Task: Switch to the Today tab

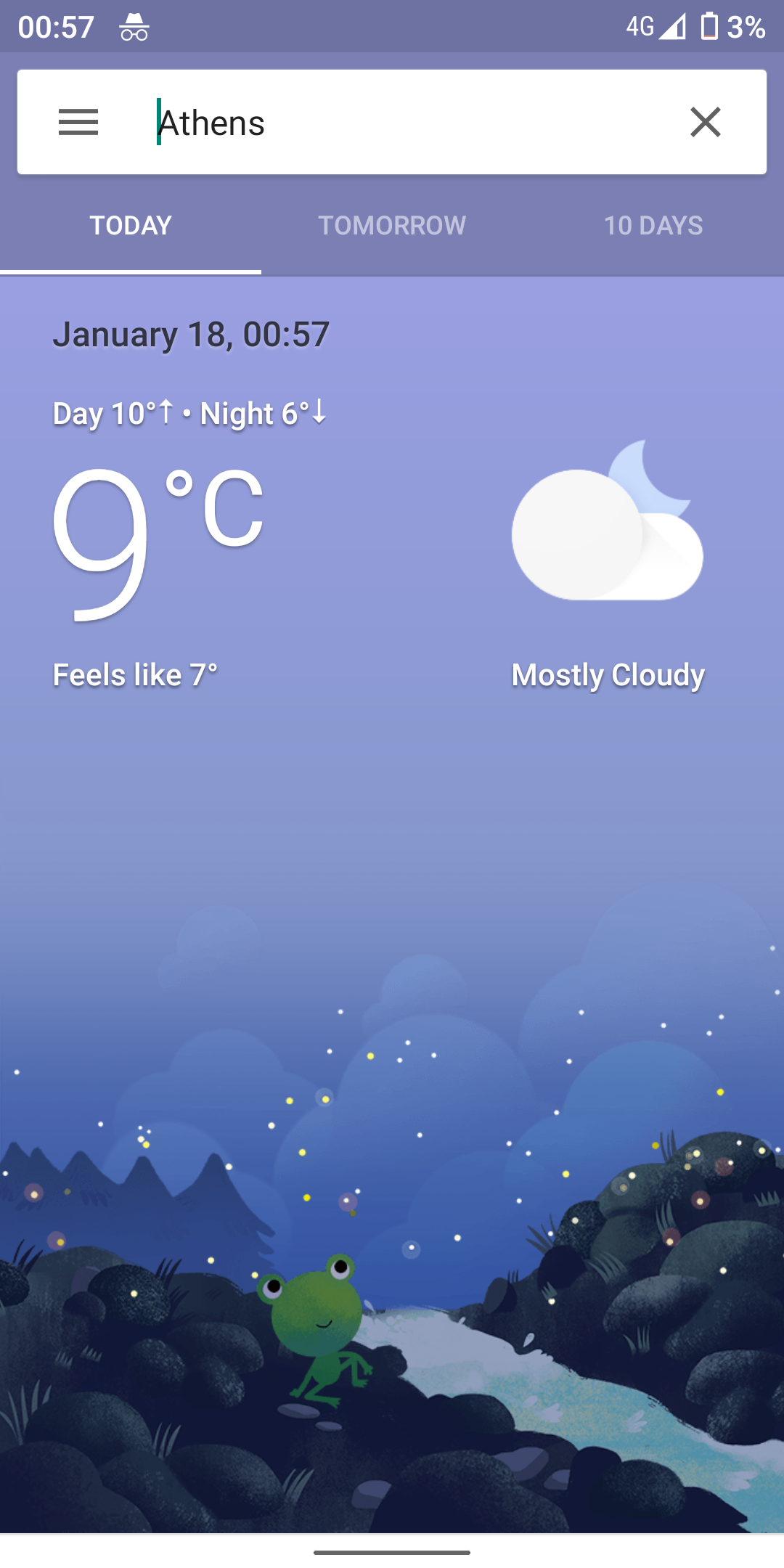Action: tap(131, 226)
